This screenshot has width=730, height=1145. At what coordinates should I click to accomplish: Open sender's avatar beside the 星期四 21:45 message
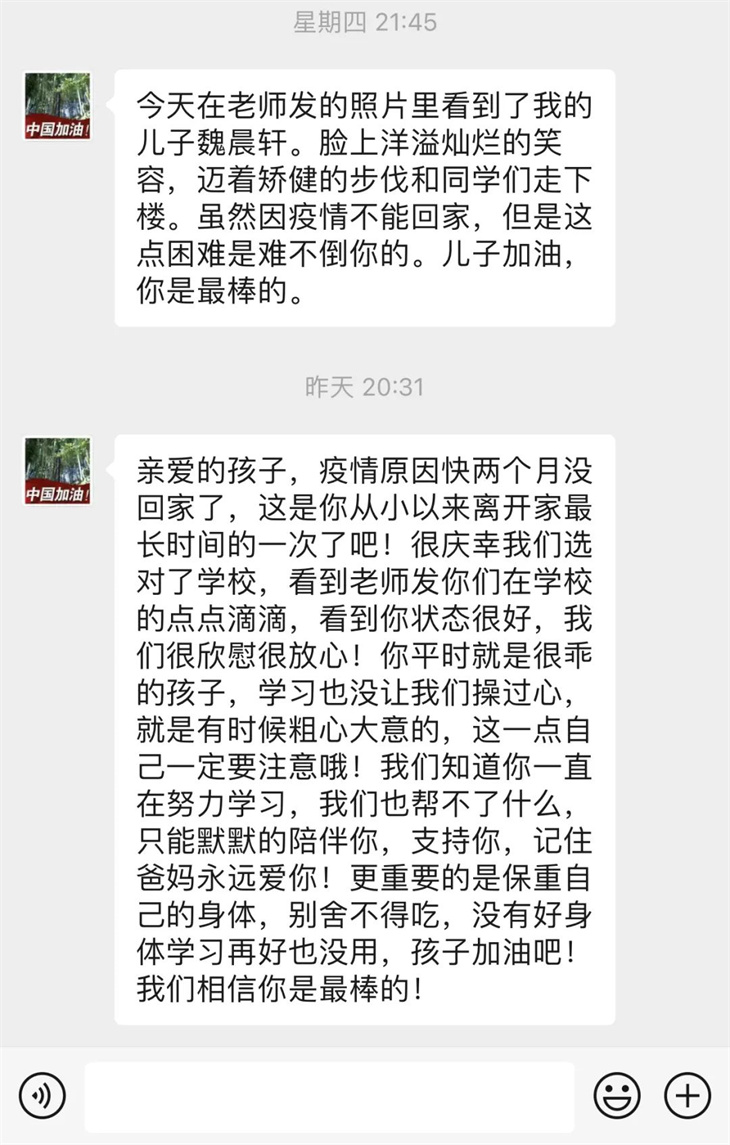coord(58,106)
